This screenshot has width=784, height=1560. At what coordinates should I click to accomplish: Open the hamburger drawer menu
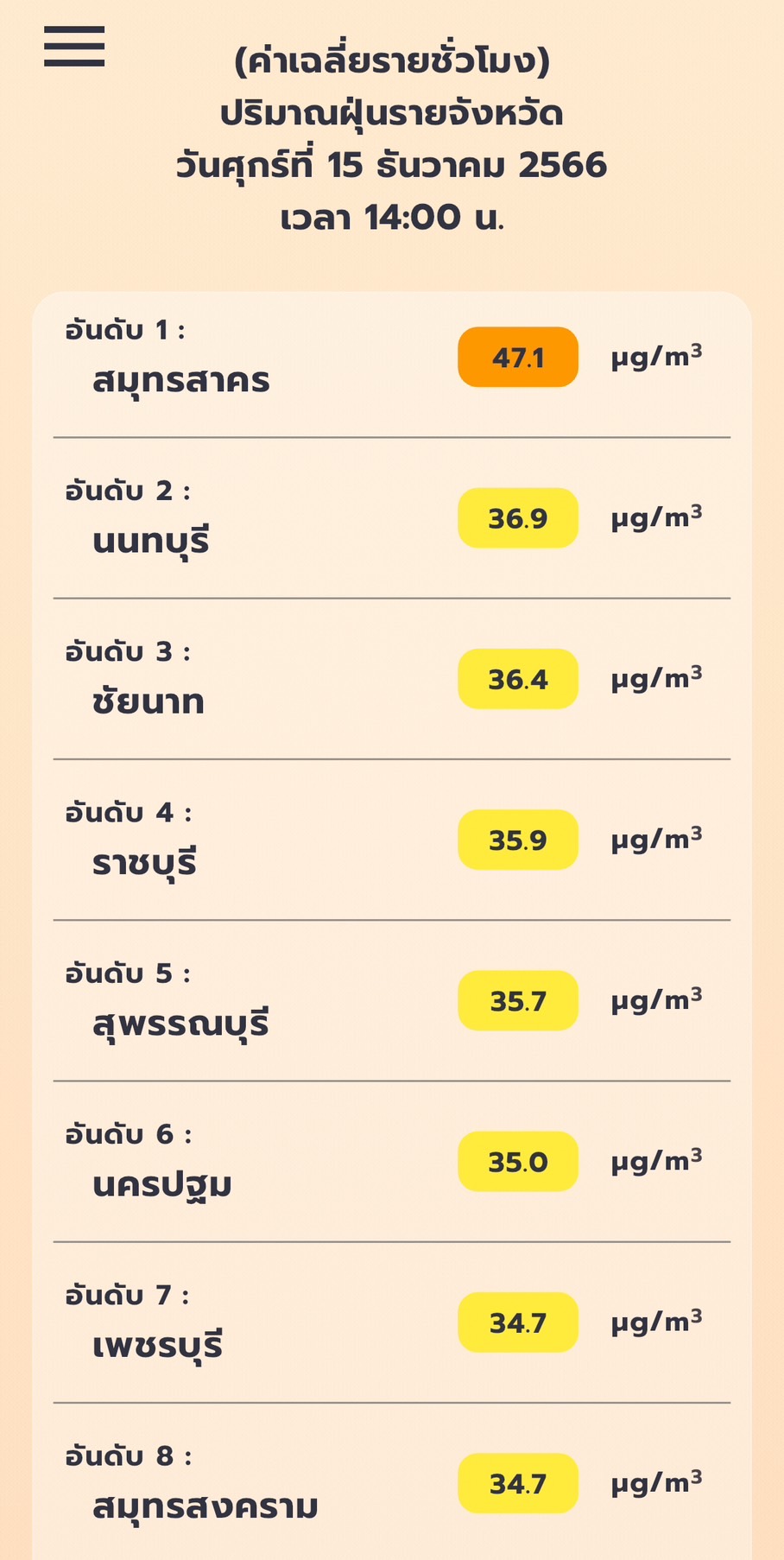click(74, 47)
